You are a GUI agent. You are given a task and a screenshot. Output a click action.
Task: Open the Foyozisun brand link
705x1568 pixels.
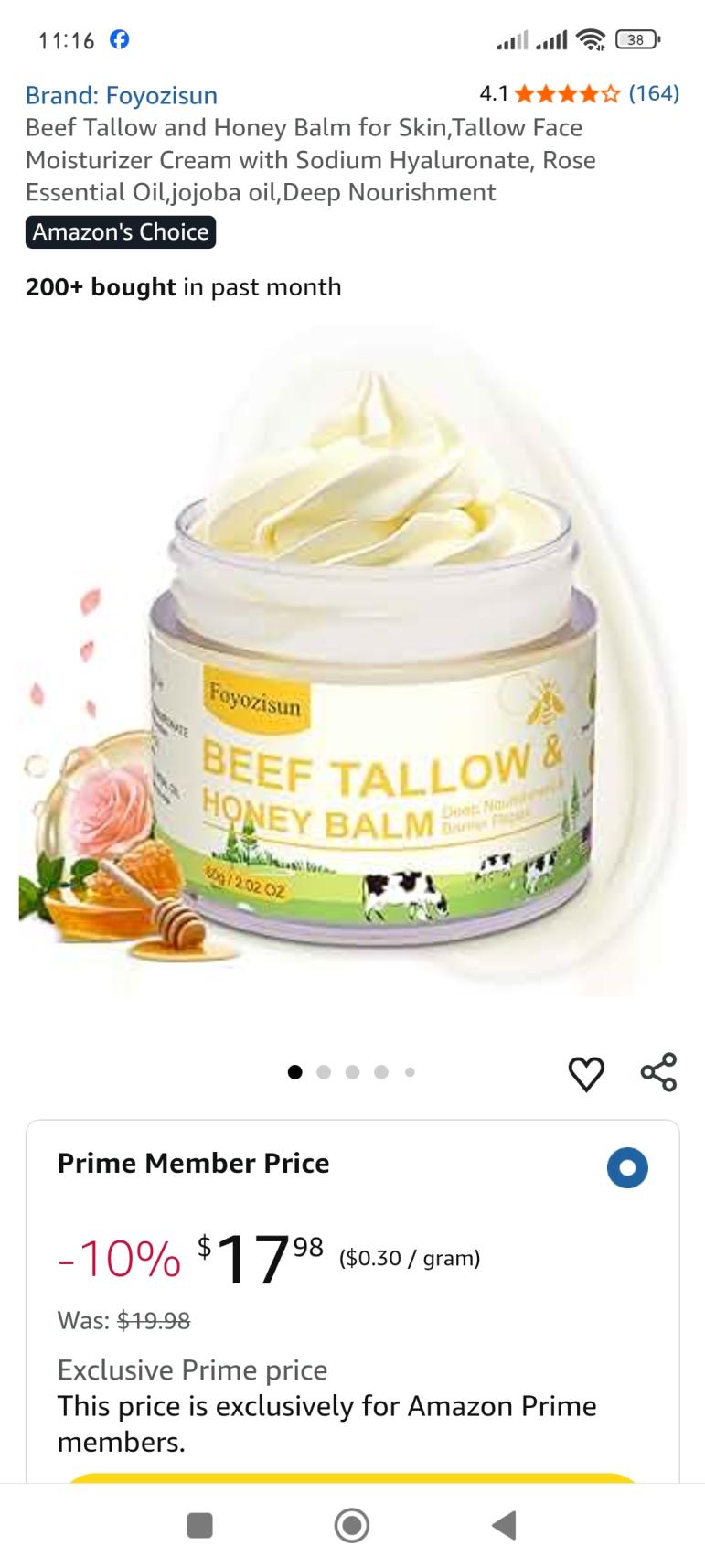coord(122,95)
